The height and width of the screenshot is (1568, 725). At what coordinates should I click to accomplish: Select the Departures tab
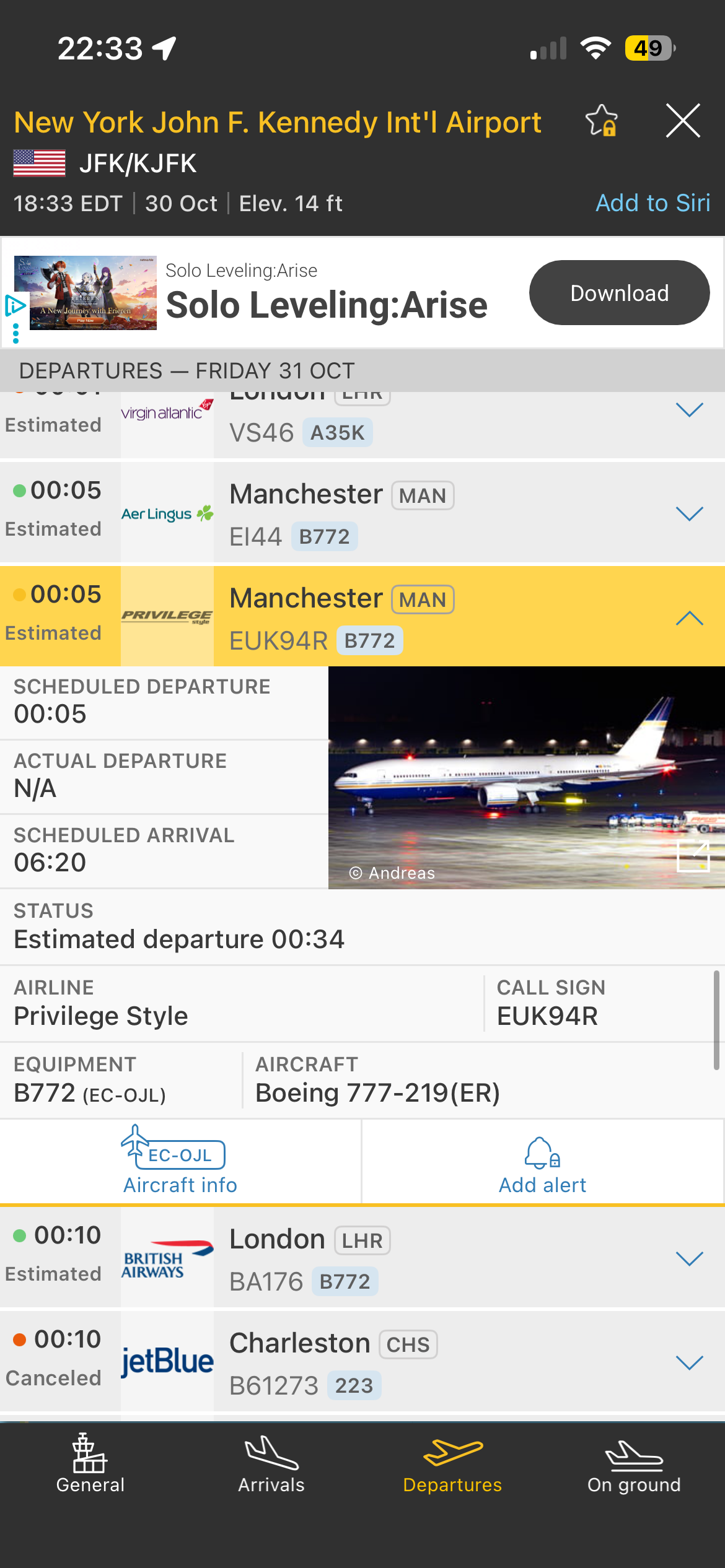point(452,1465)
